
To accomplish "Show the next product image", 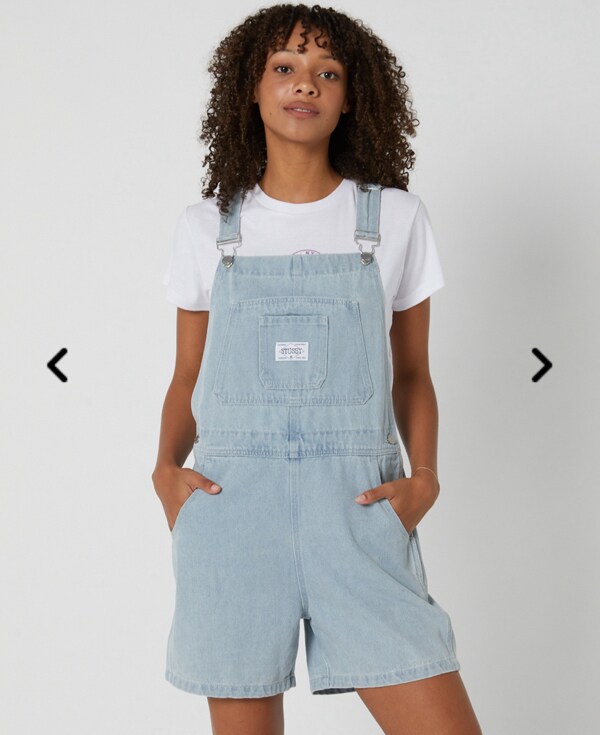I will (541, 365).
